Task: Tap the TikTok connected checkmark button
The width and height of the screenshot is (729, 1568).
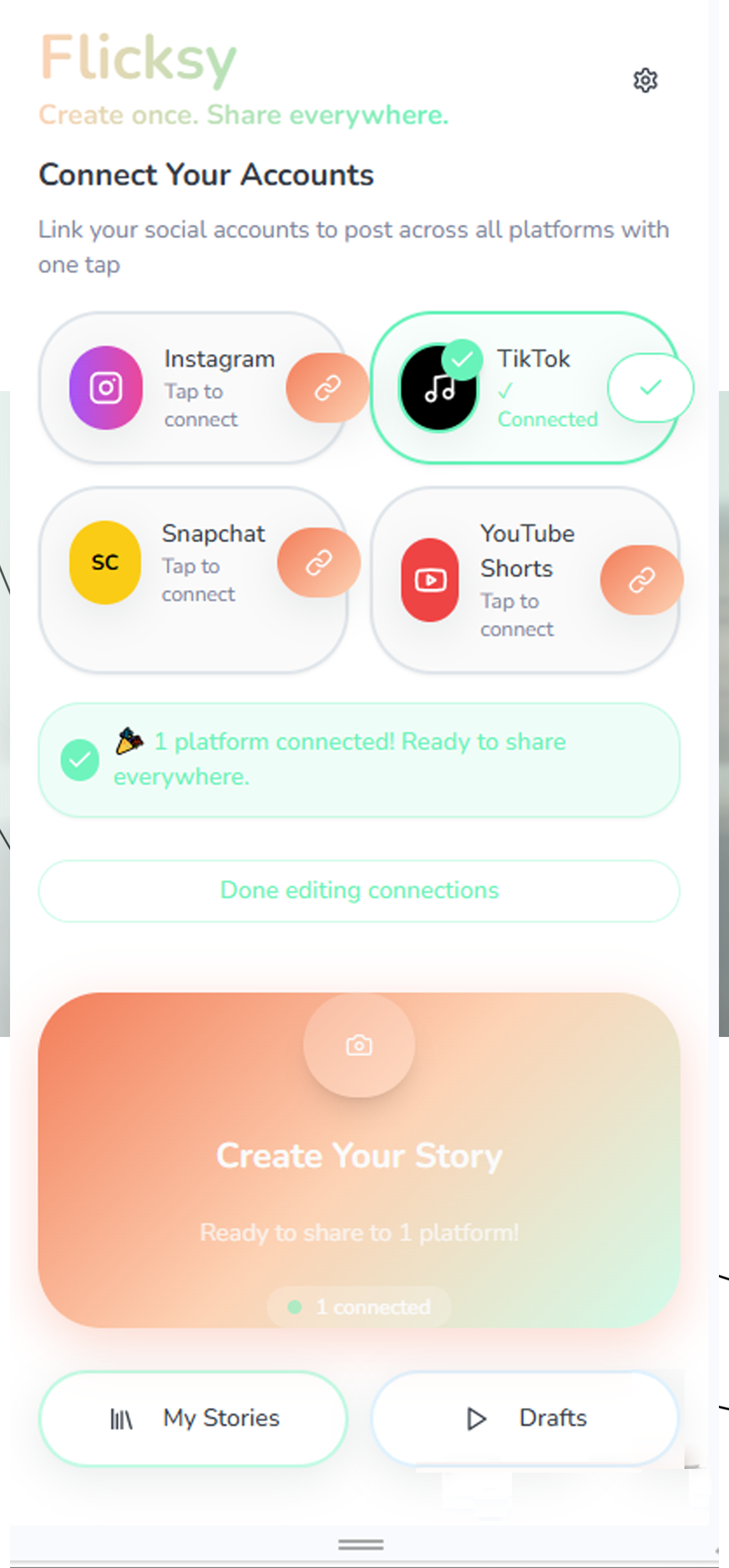Action: pyautogui.click(x=650, y=387)
